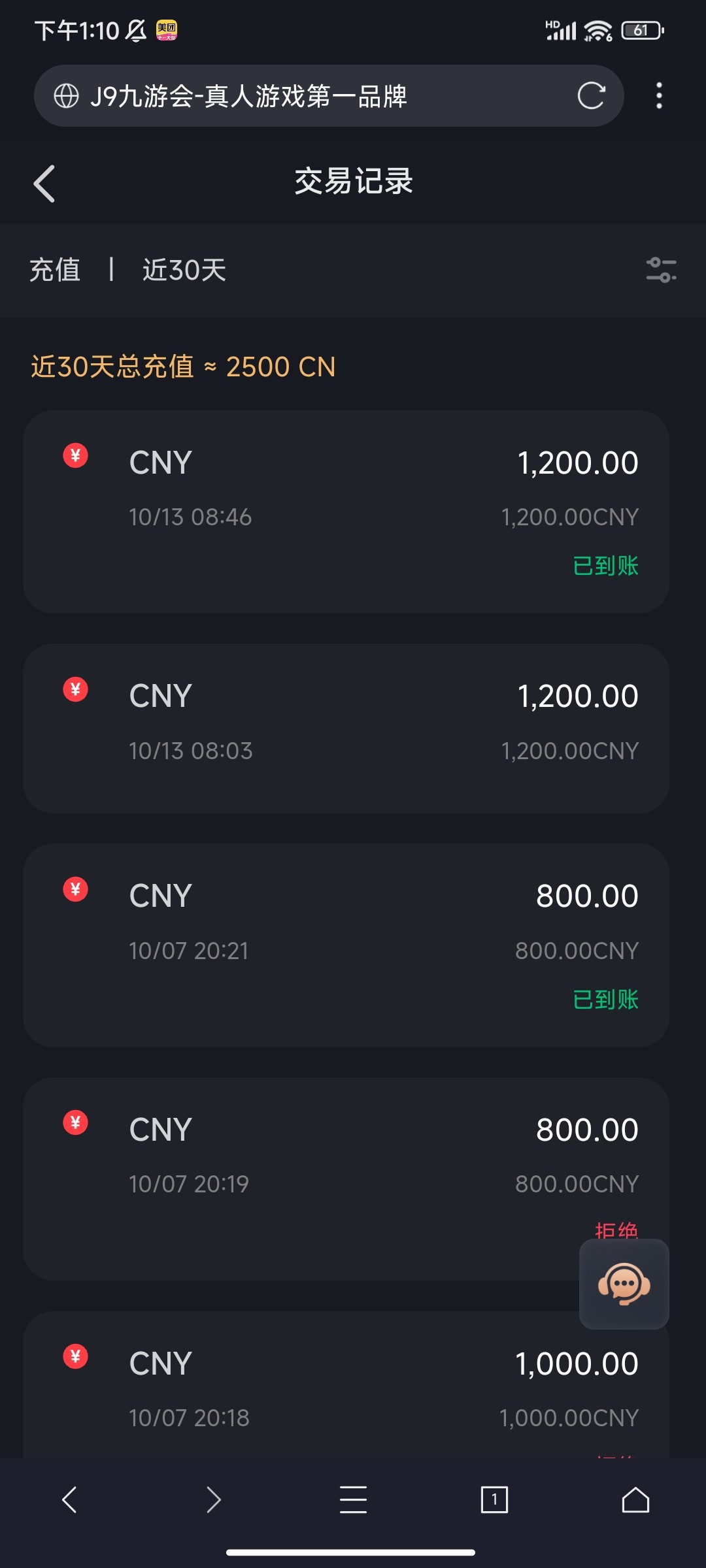Tap the address bar showing J9九游会
Screen dimensions: 706x1568
coord(307,96)
